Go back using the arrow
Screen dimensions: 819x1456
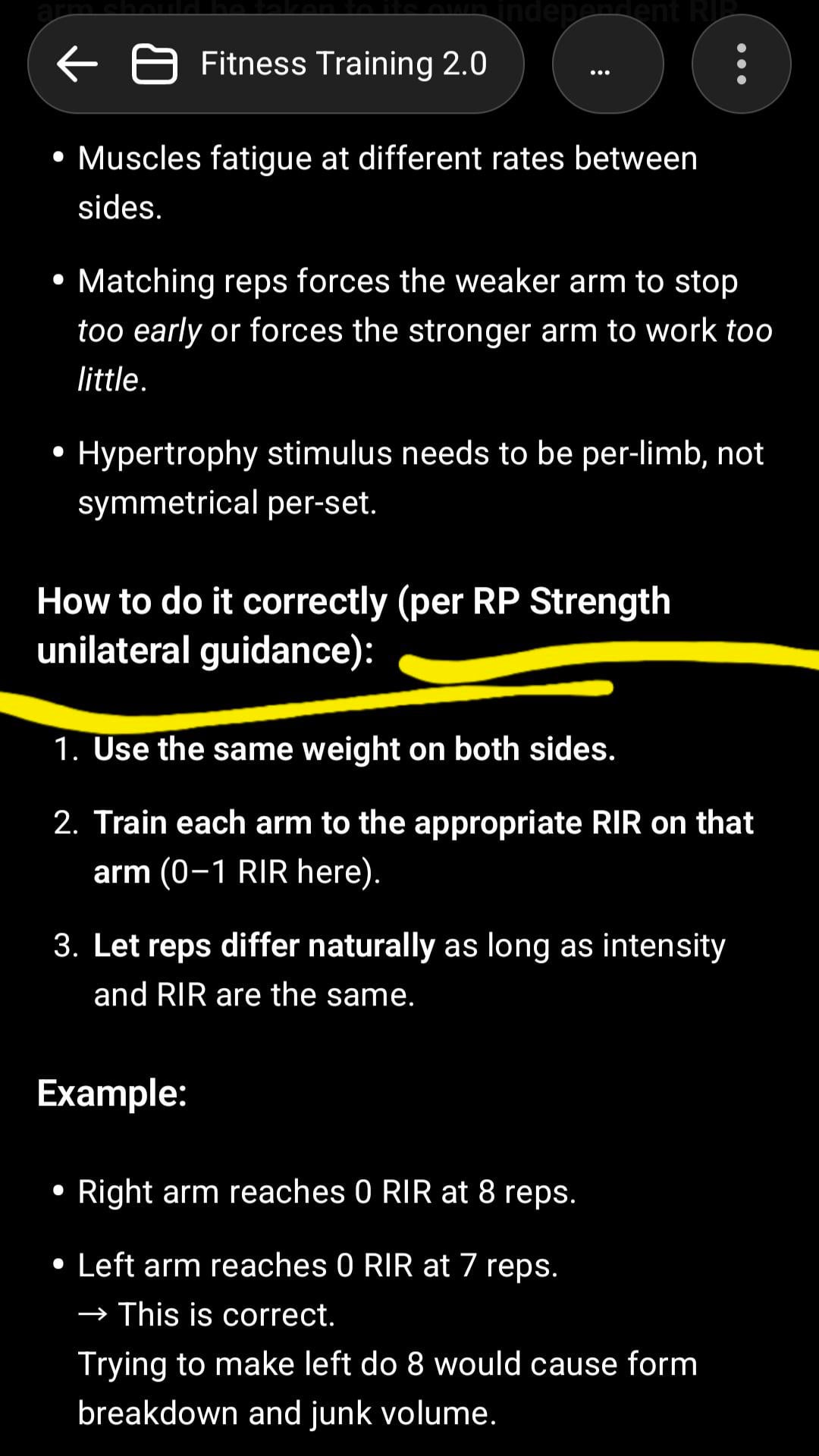[x=77, y=64]
